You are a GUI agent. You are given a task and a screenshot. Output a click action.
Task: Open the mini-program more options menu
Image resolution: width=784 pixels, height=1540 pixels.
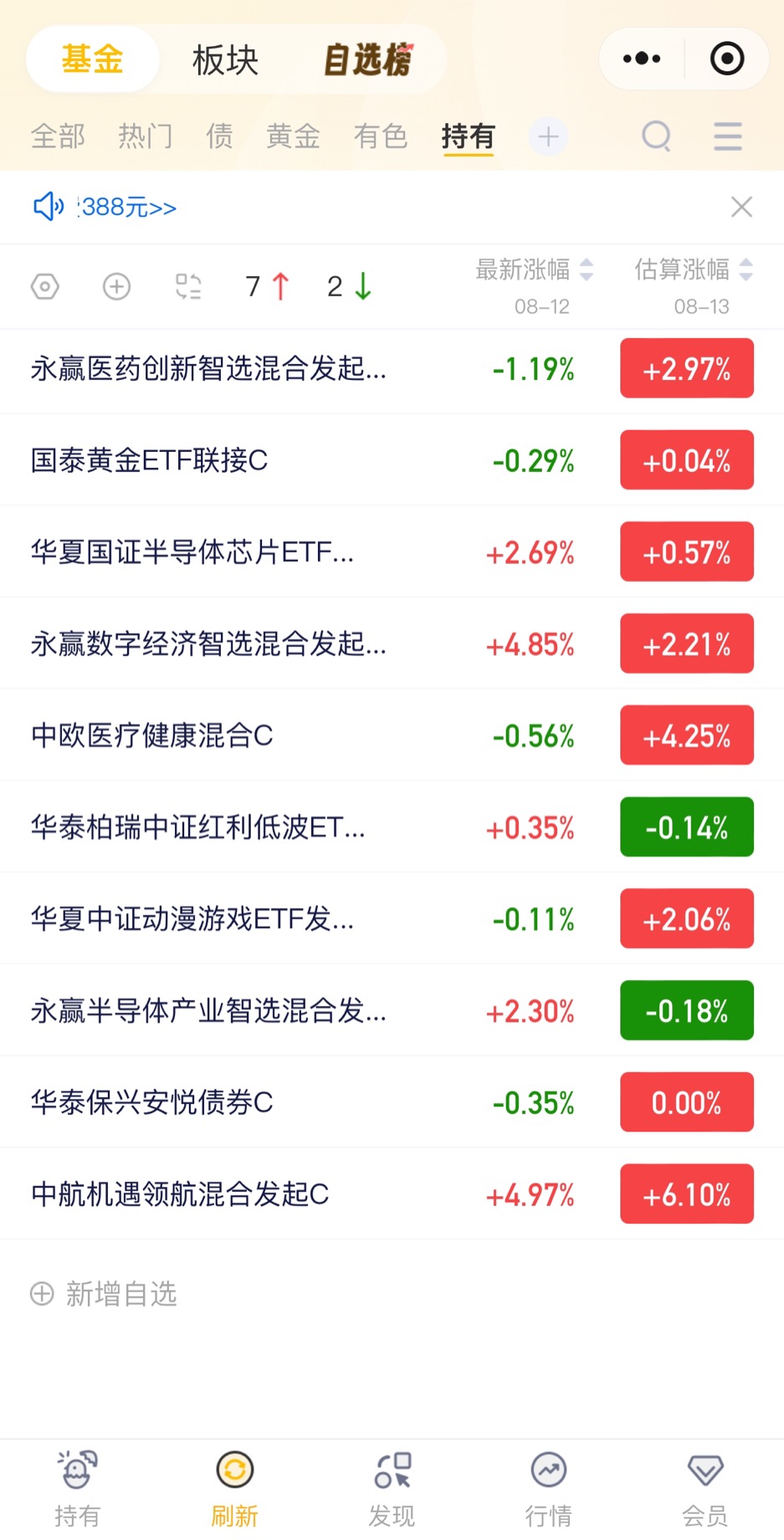(642, 59)
